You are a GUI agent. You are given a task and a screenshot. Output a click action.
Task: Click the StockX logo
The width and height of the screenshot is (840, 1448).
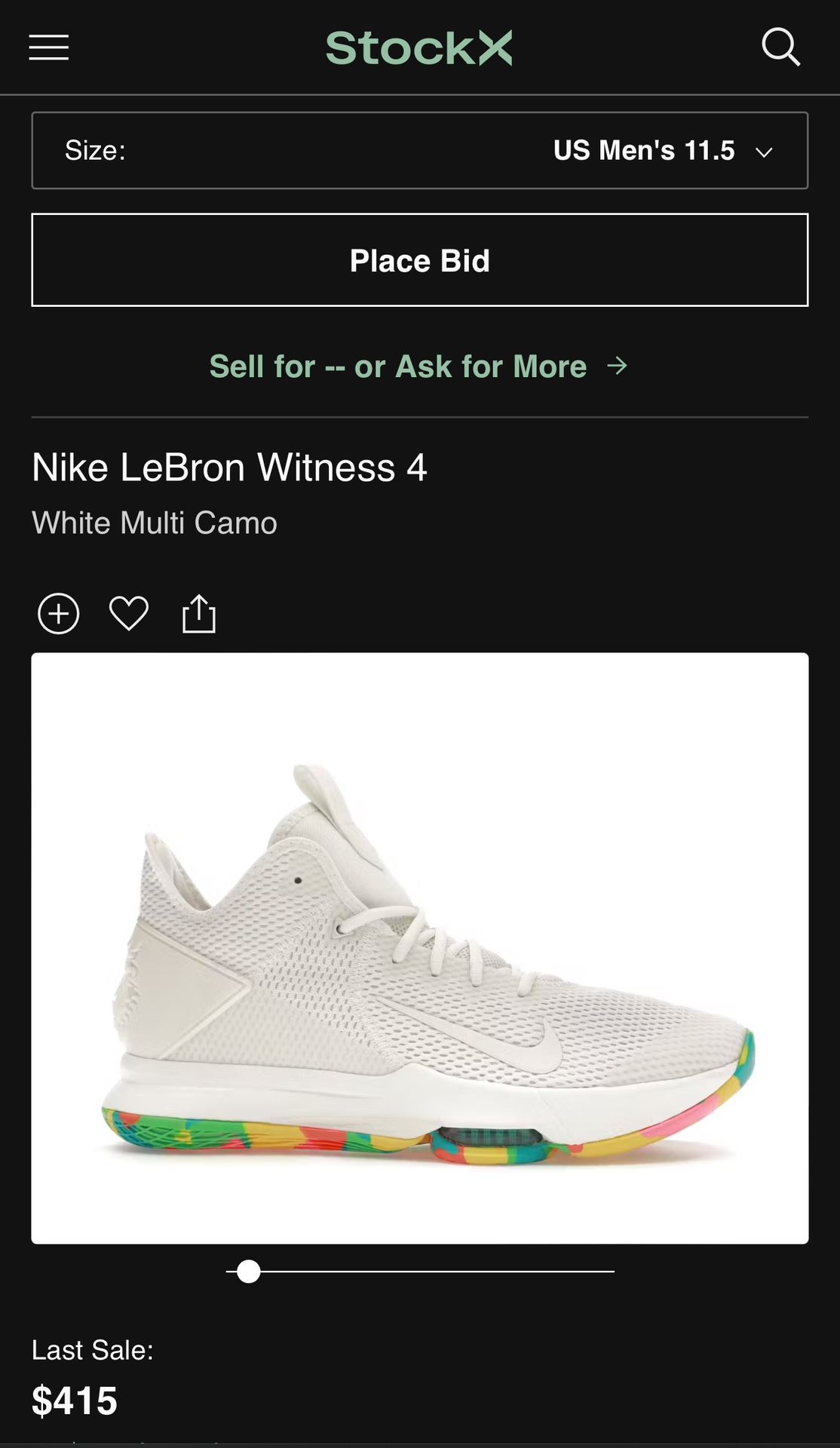coord(419,48)
